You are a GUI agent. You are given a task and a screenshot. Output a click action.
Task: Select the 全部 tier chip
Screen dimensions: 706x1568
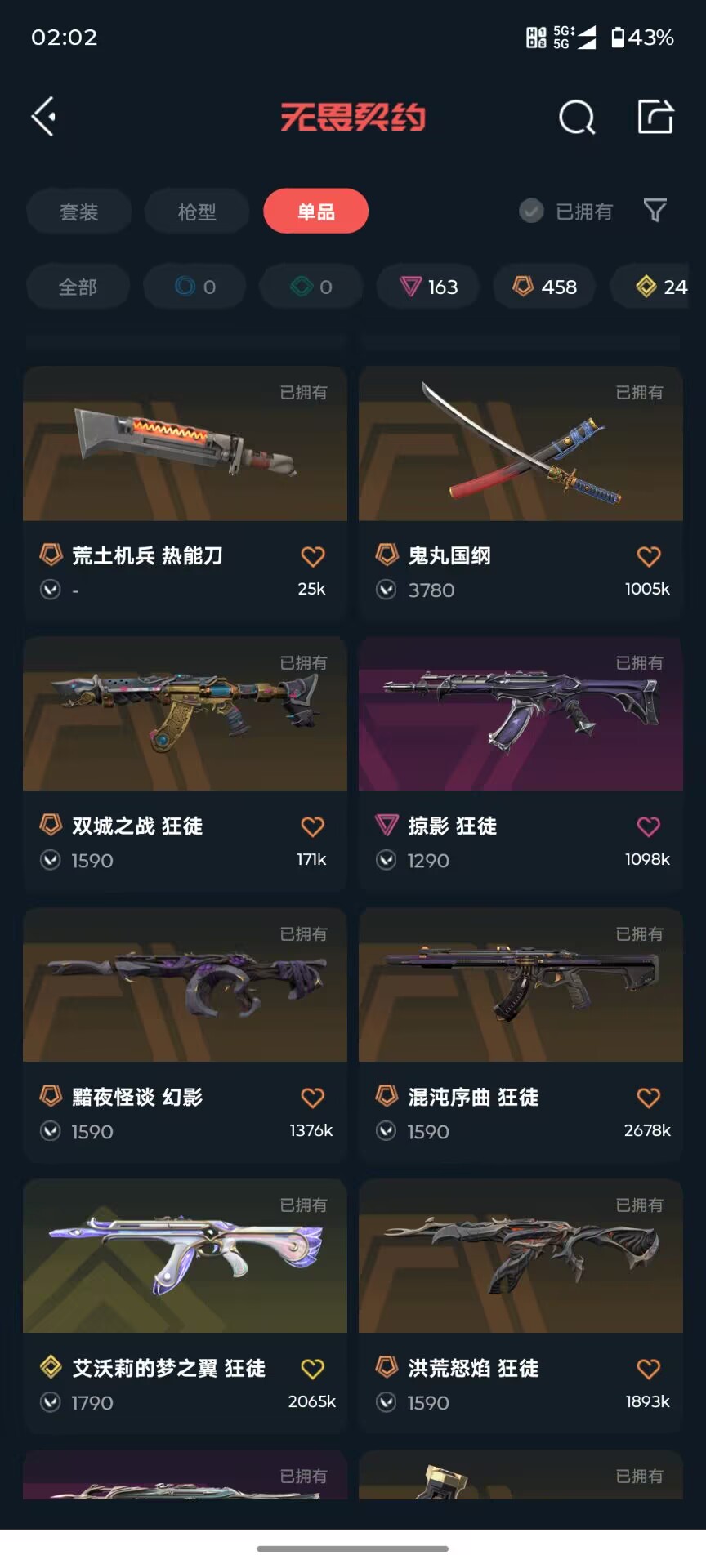coord(78,287)
